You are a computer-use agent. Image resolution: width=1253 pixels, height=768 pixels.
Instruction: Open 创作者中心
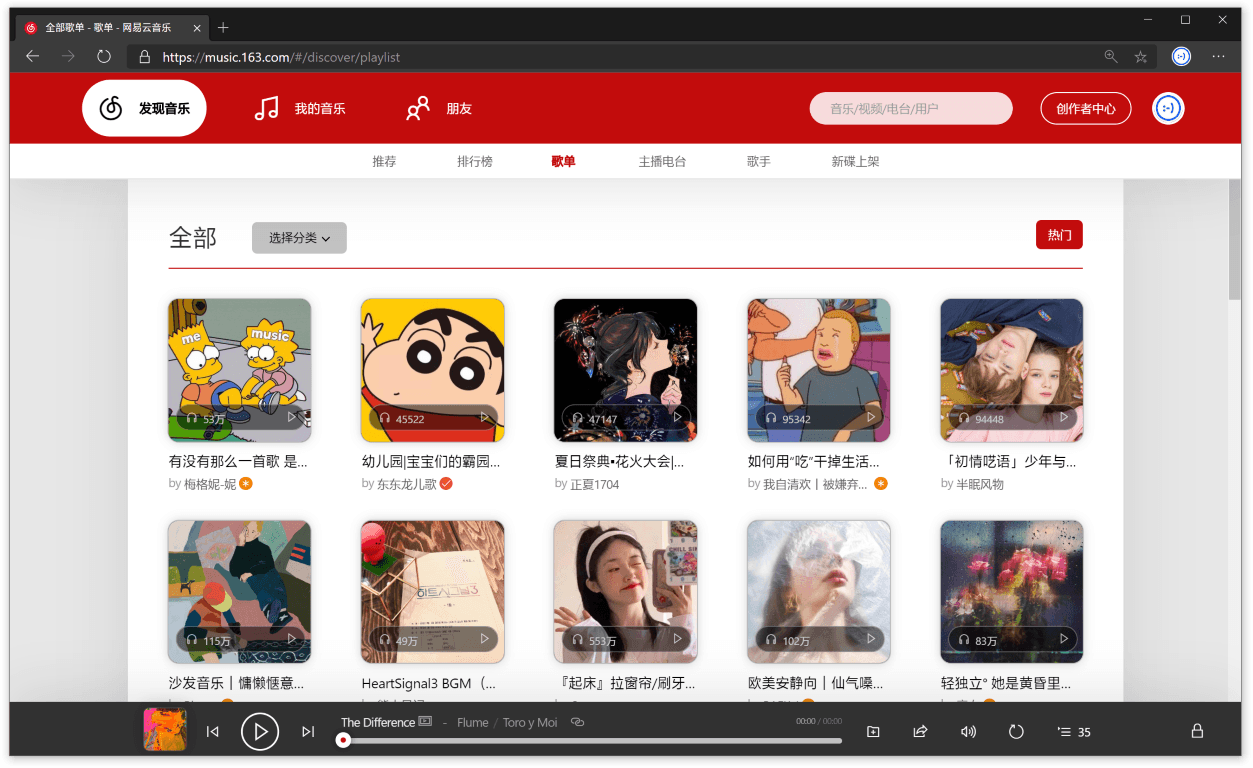(x=1085, y=108)
